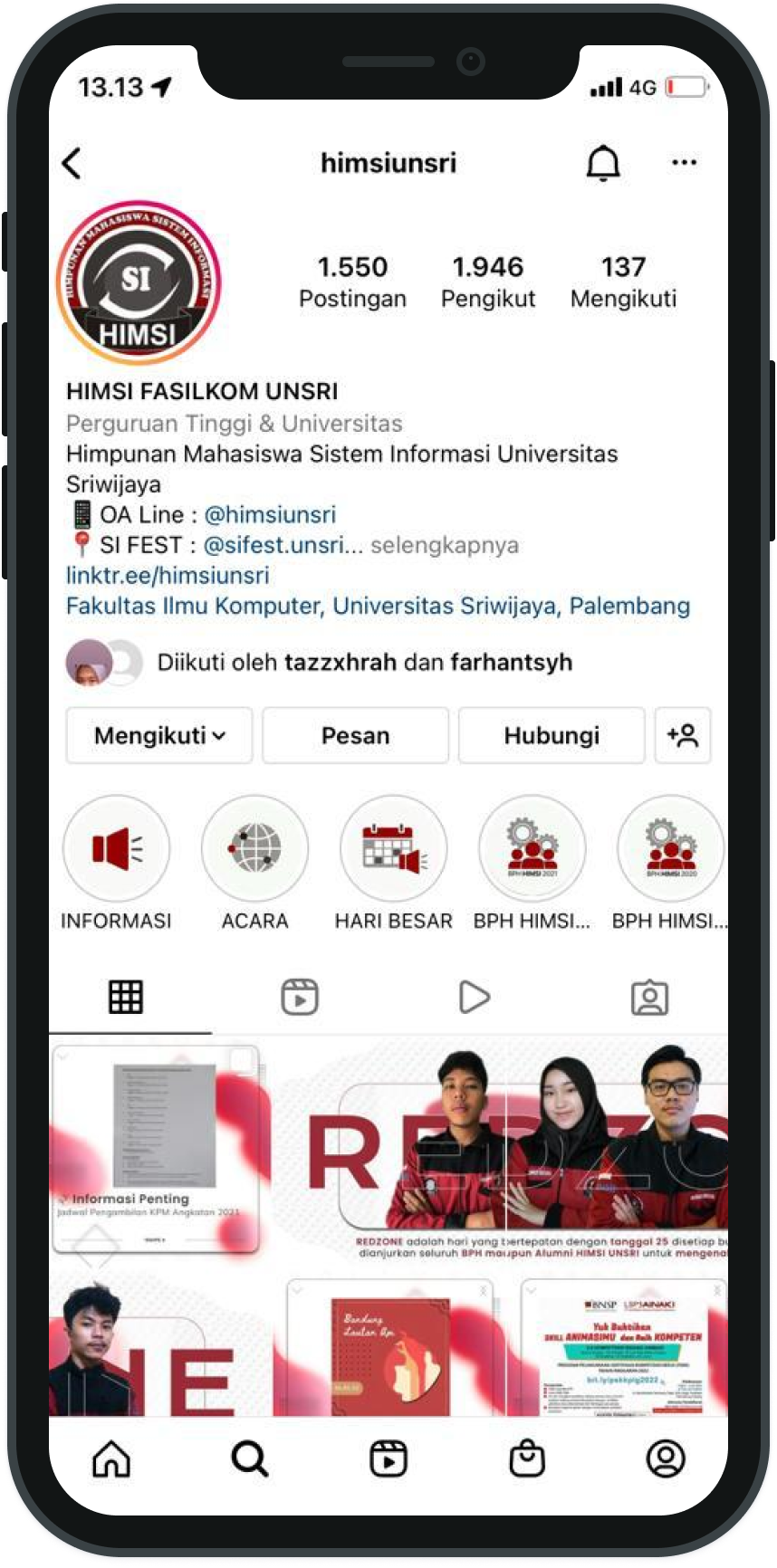Open the INFORMASI story highlight

pos(116,849)
